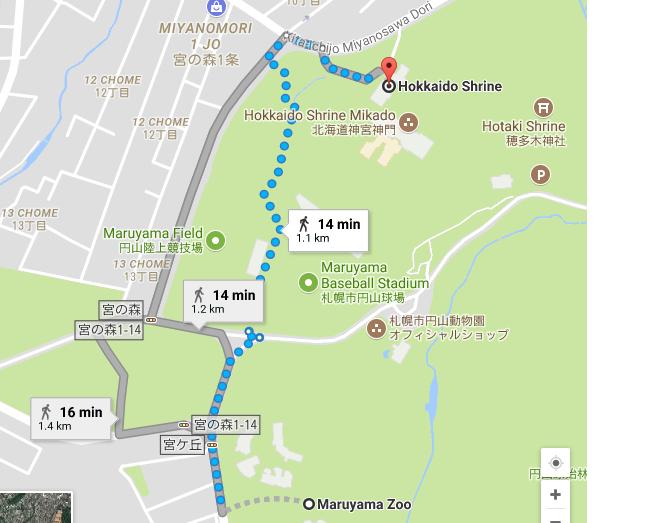Select the 14 min 1.1 km walking route
The height and width of the screenshot is (523, 658).
[x=328, y=230]
